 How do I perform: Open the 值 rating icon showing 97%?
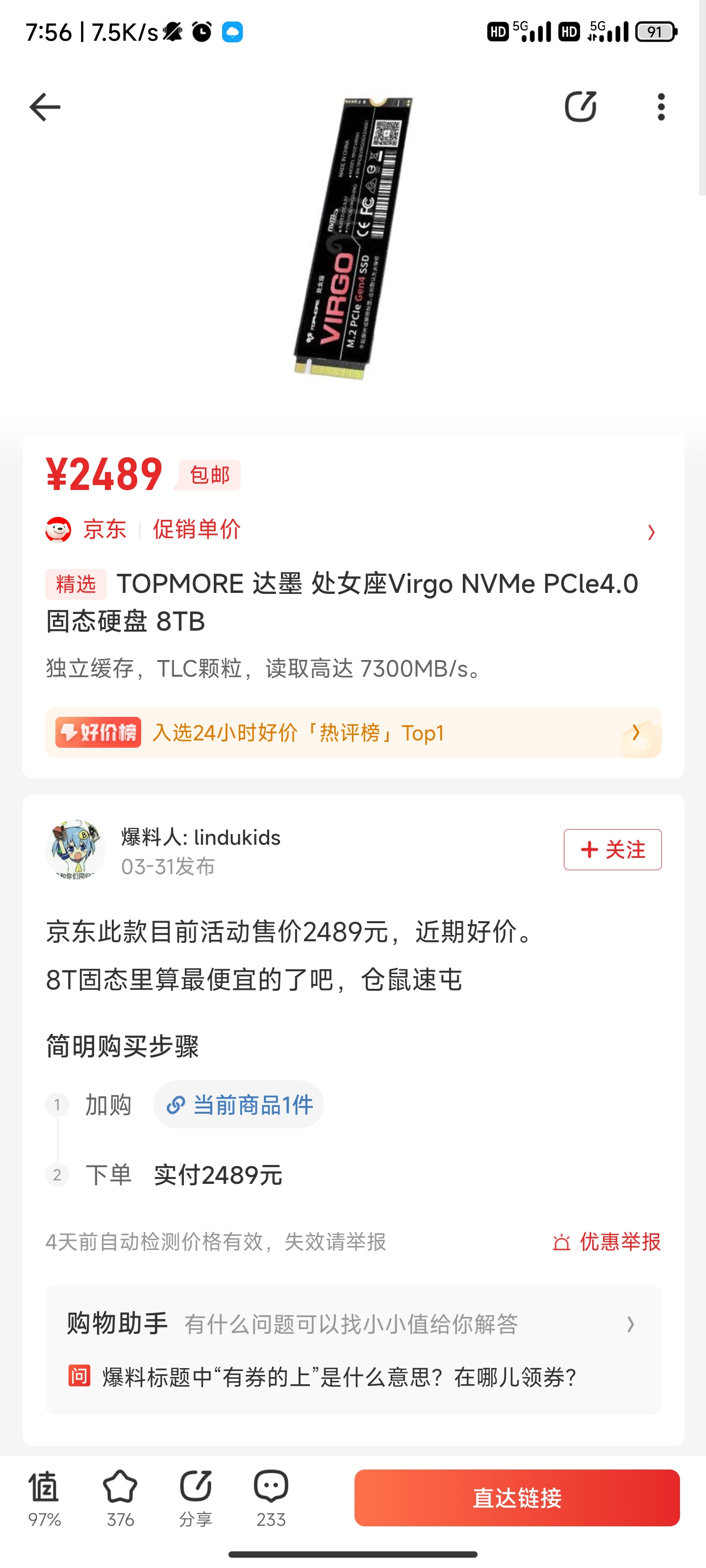[43, 1483]
